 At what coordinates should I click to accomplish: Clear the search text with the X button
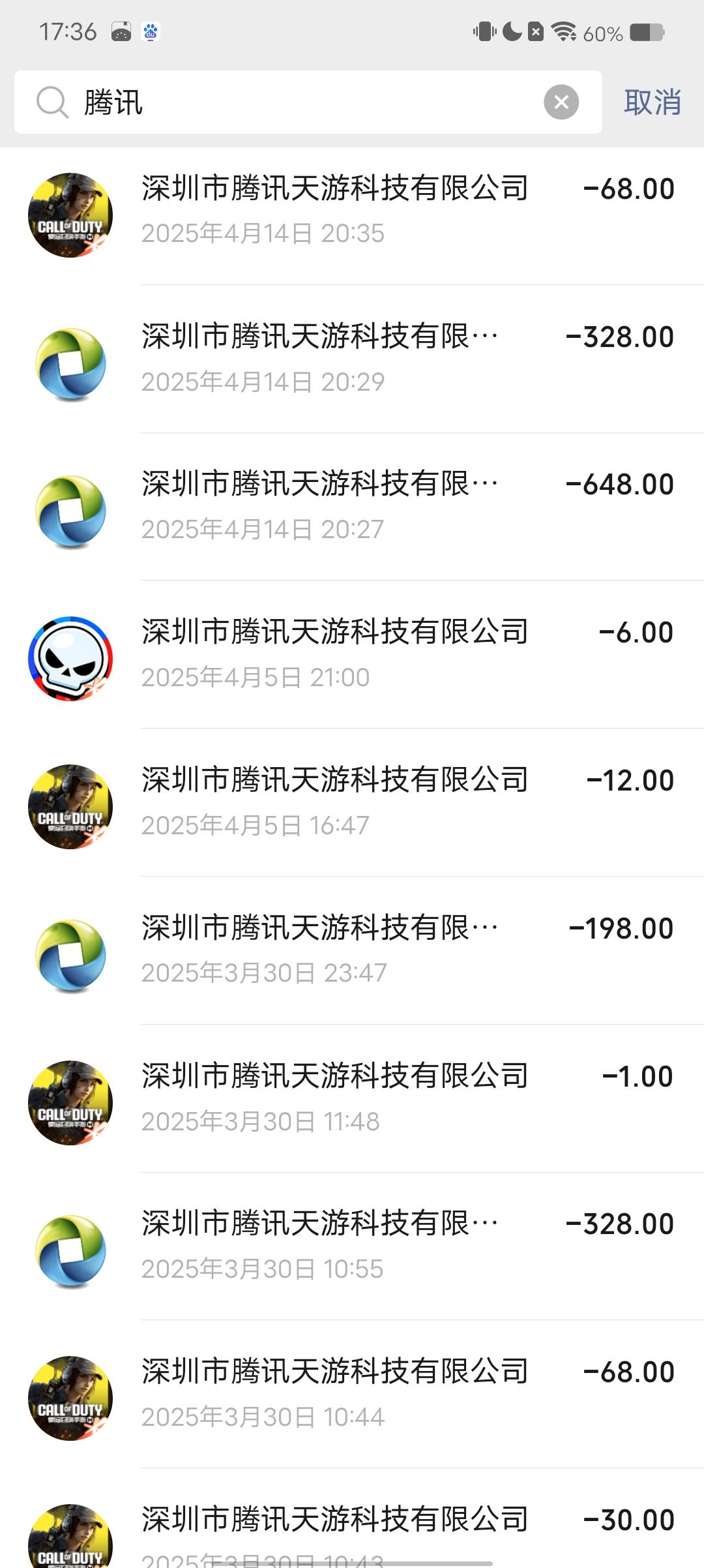pyautogui.click(x=562, y=102)
